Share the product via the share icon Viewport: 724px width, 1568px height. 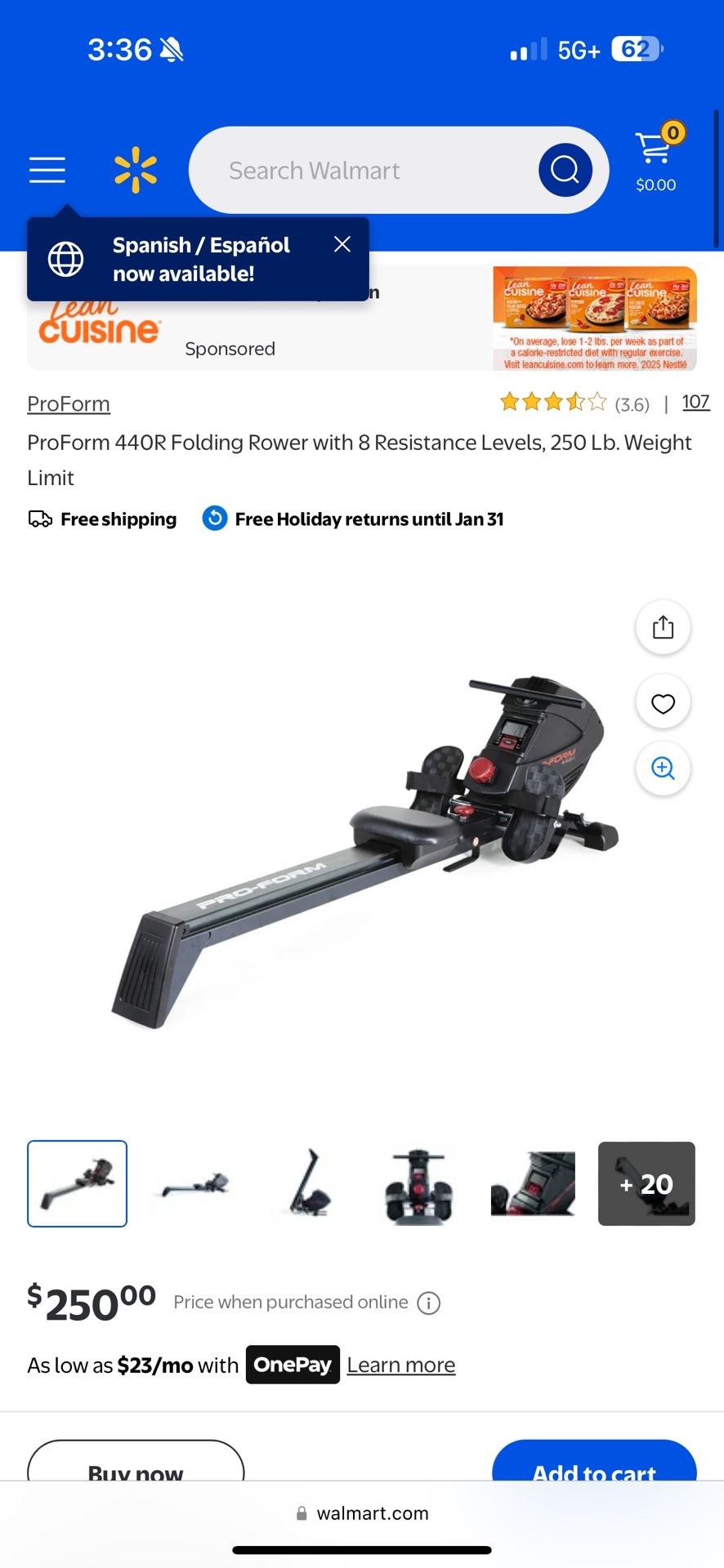click(x=663, y=627)
